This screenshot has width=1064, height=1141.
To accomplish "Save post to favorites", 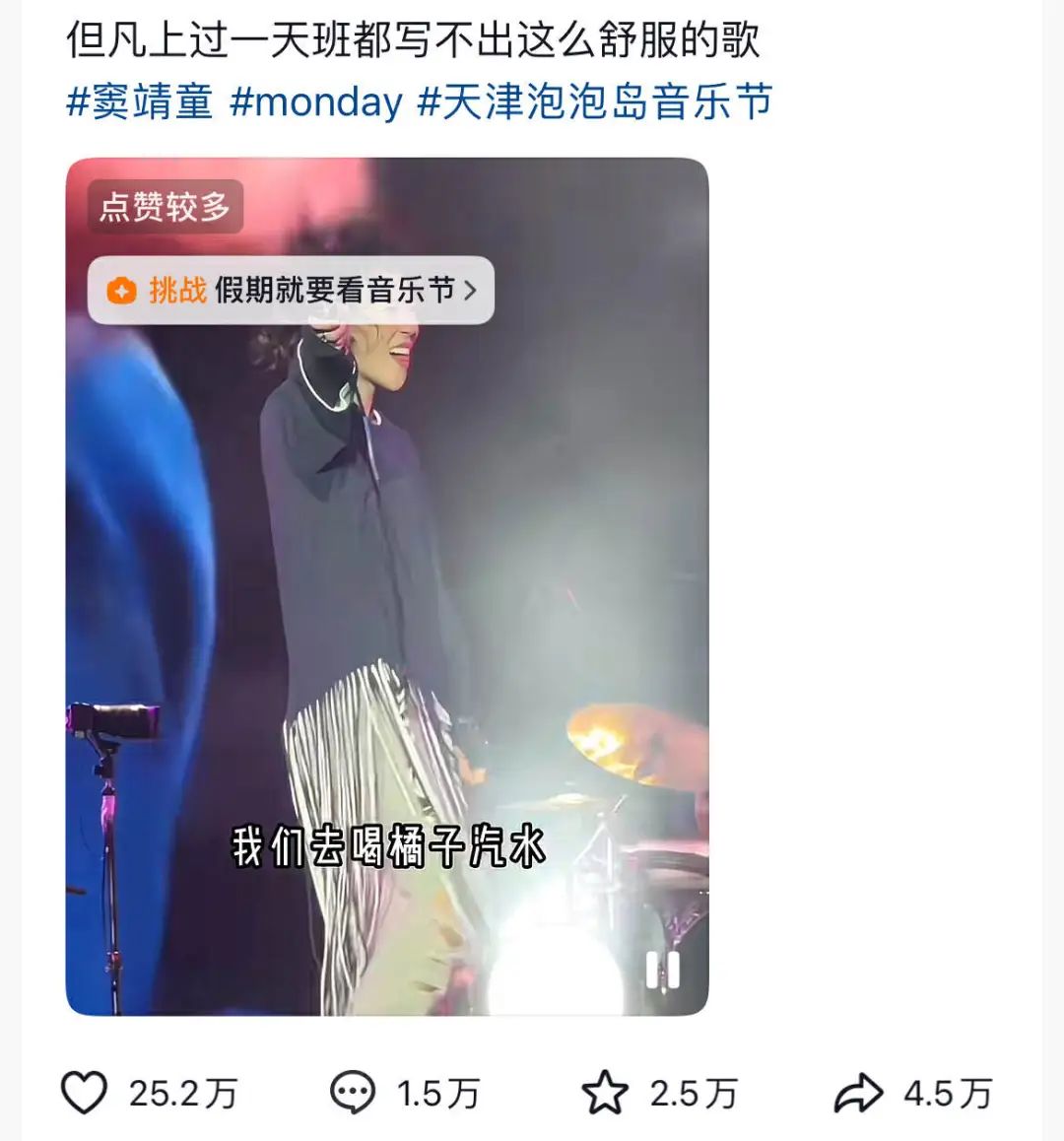I will coord(604,1093).
